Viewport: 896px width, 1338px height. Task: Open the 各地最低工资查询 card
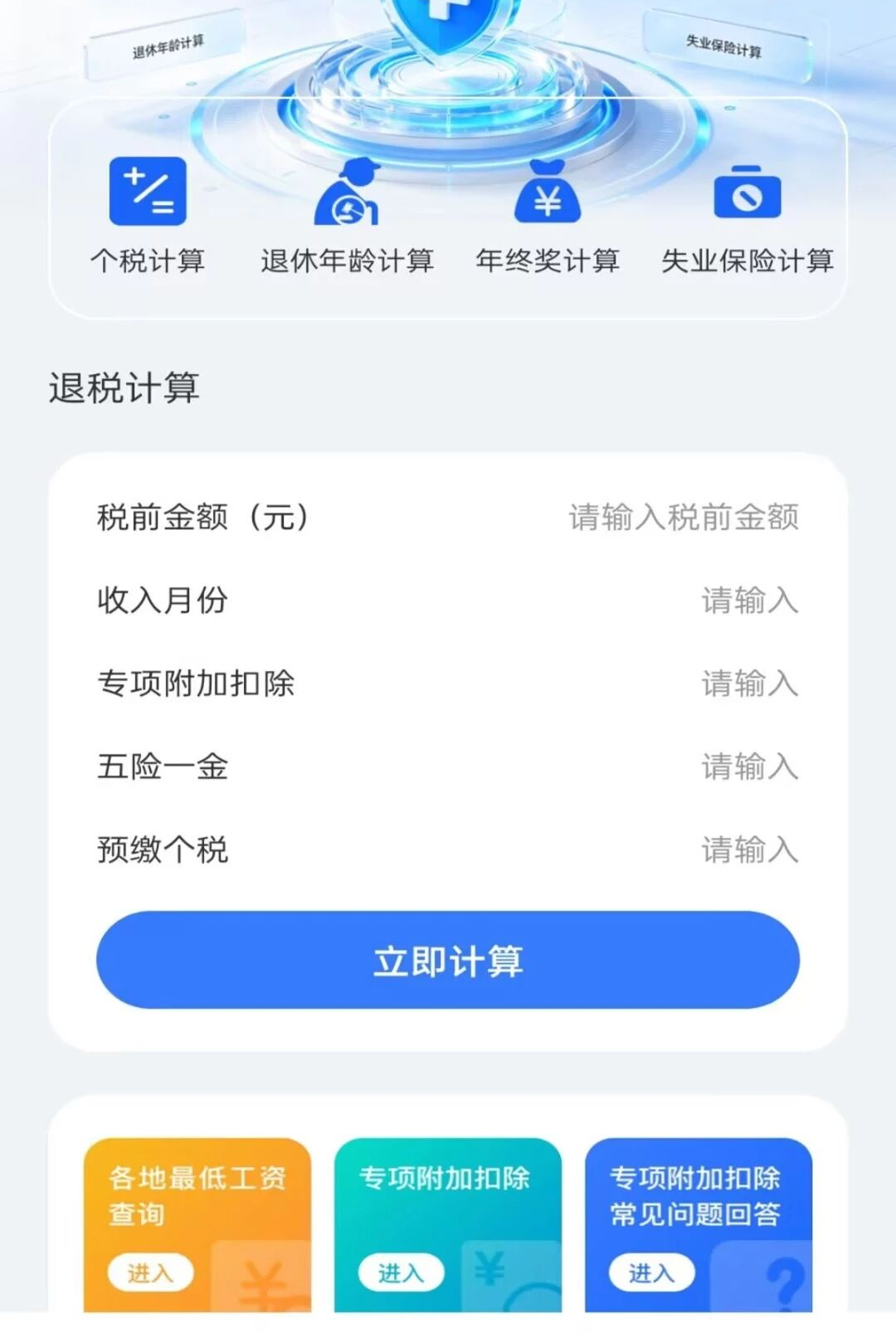click(x=197, y=1225)
